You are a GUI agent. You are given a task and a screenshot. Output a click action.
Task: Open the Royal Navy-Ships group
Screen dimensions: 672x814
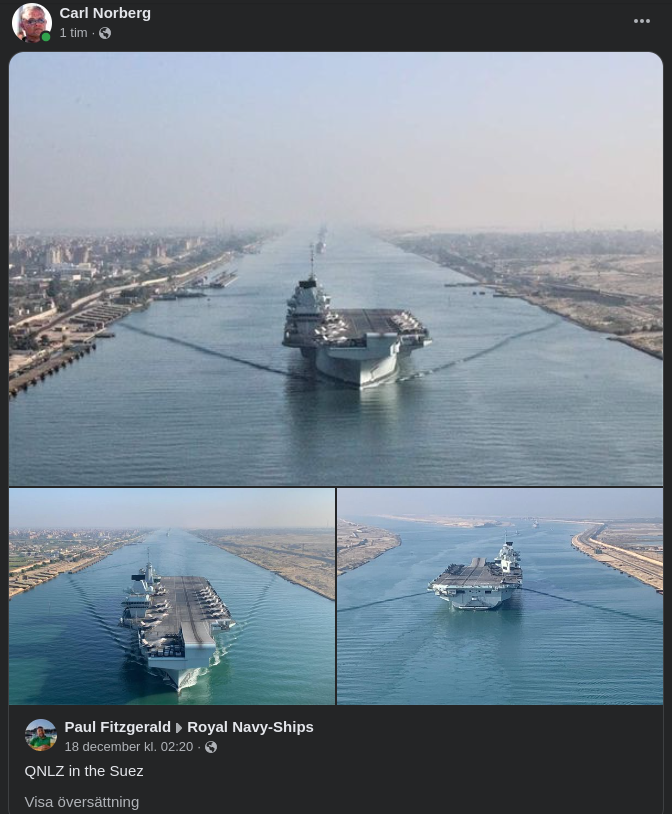coord(250,727)
